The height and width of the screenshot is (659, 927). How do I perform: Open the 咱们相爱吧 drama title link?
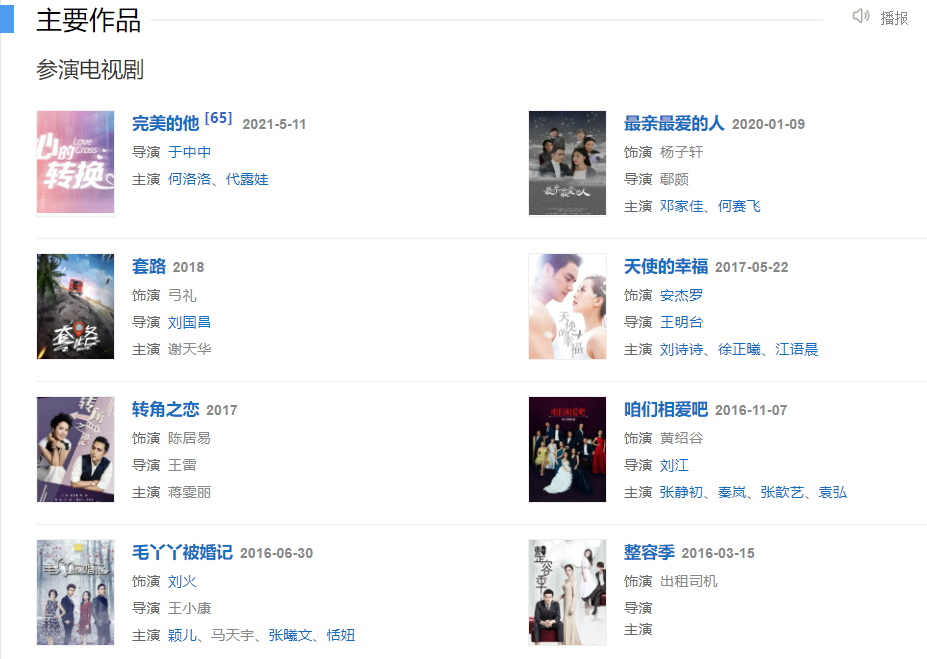(665, 410)
